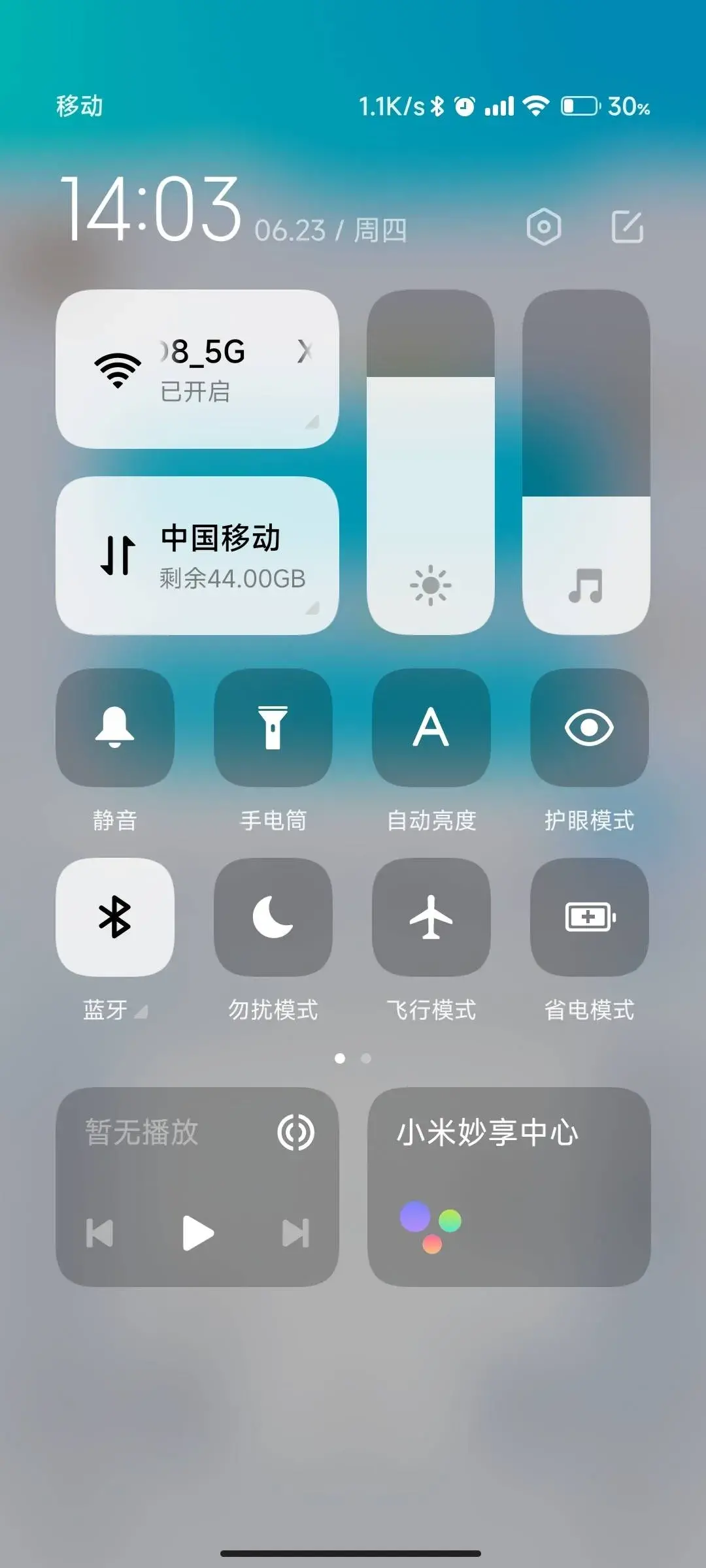Enable silent mode (静音)

(x=115, y=727)
